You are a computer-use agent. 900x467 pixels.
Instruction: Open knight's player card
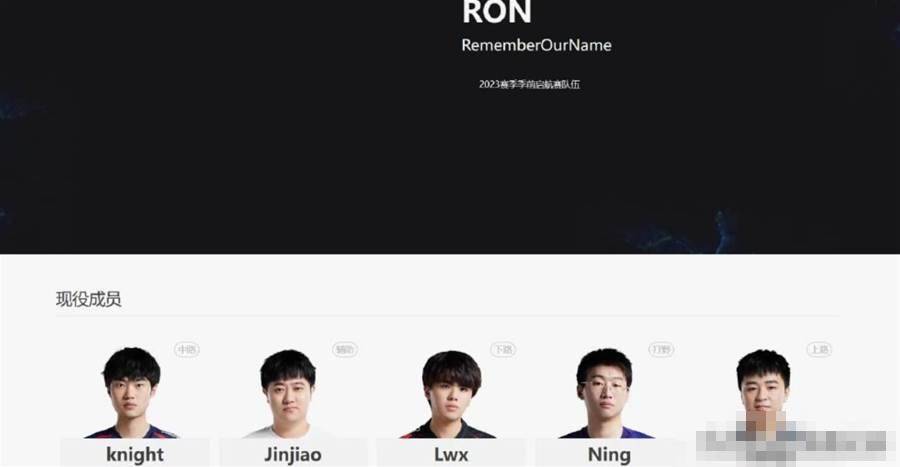pyautogui.click(x=133, y=400)
